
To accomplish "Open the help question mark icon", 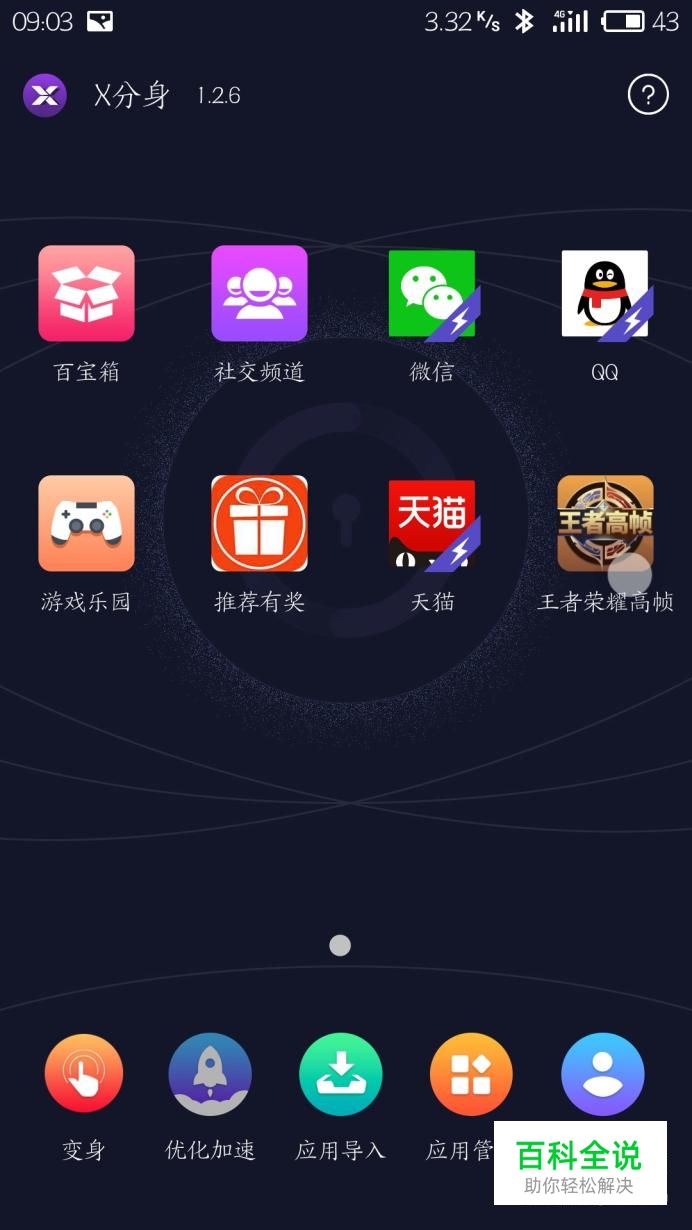I will click(647, 95).
